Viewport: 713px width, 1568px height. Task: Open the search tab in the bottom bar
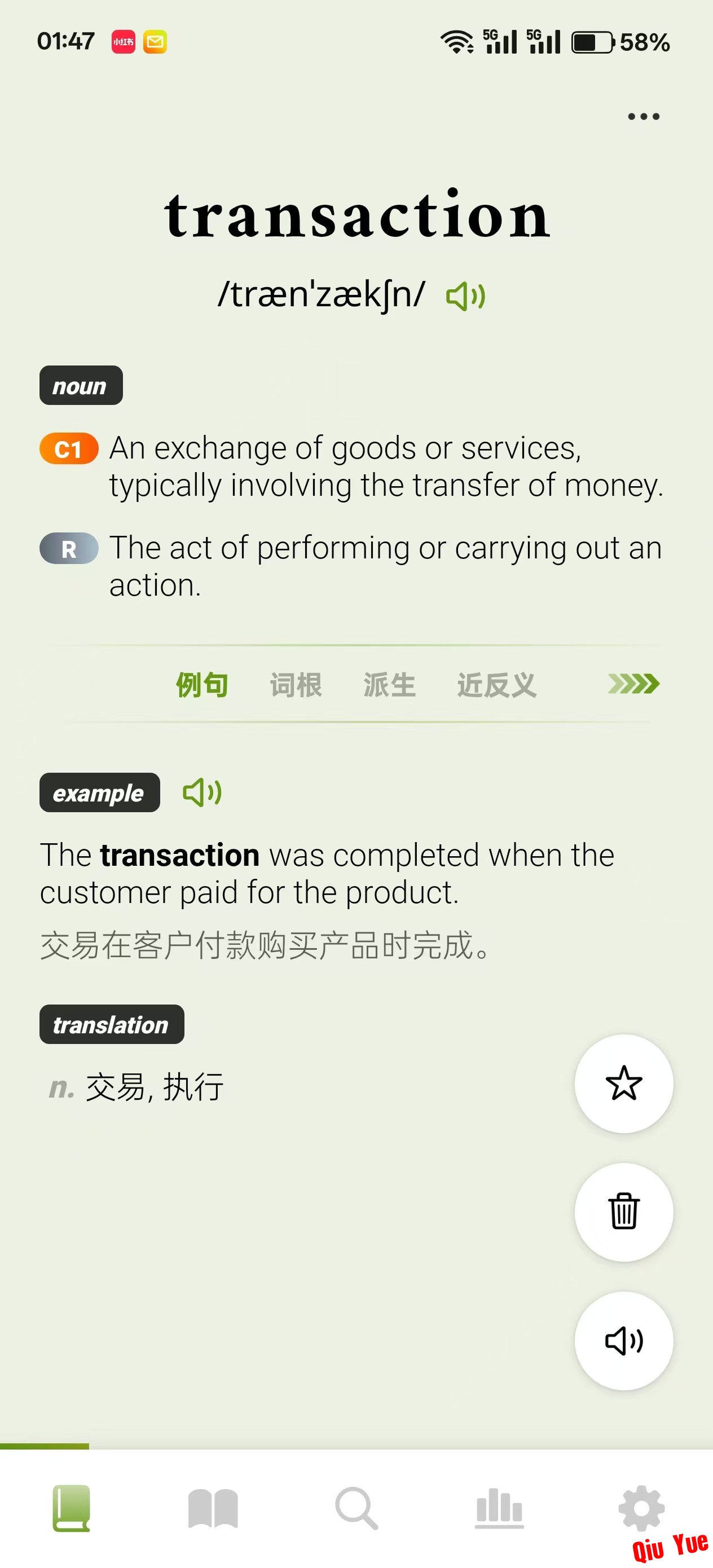pos(357,1508)
